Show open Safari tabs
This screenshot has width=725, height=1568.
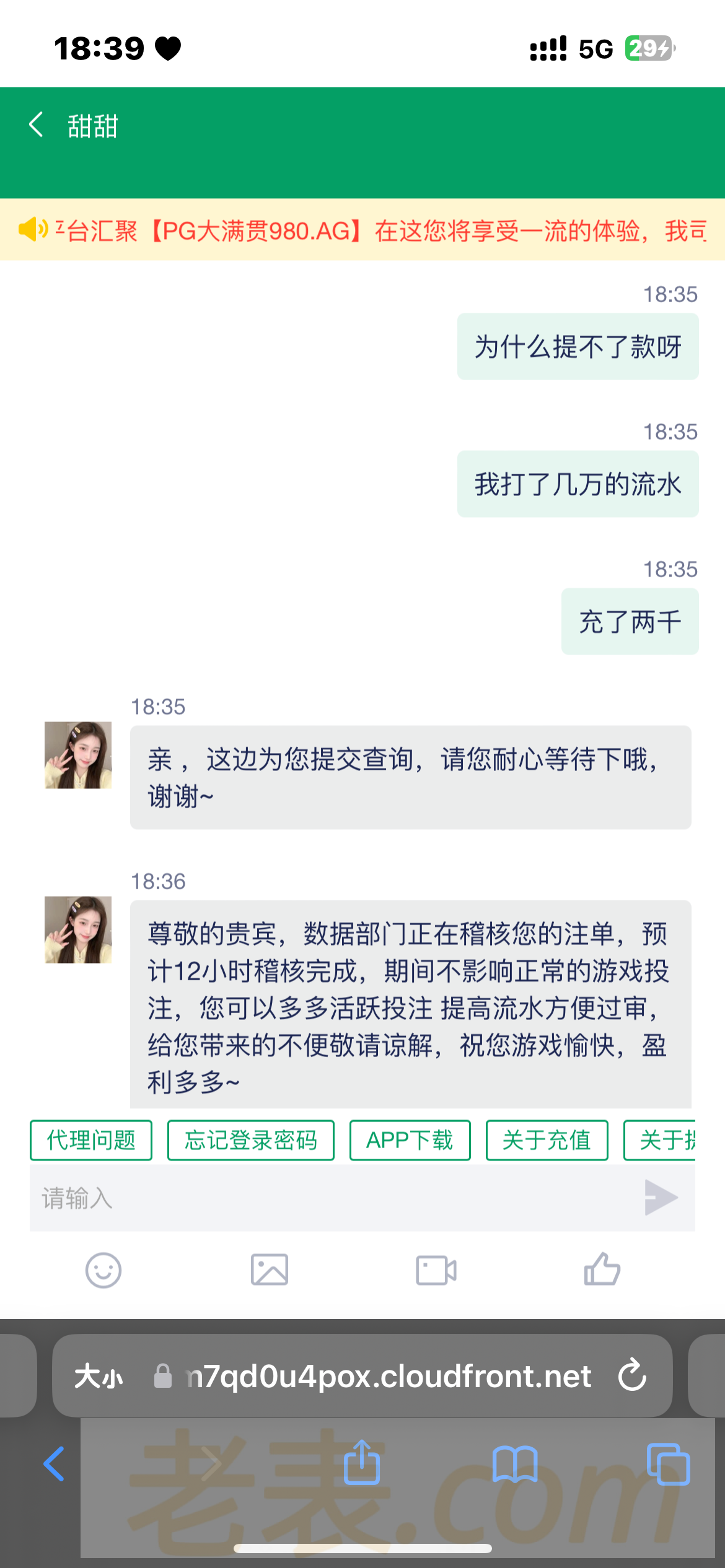(668, 1464)
